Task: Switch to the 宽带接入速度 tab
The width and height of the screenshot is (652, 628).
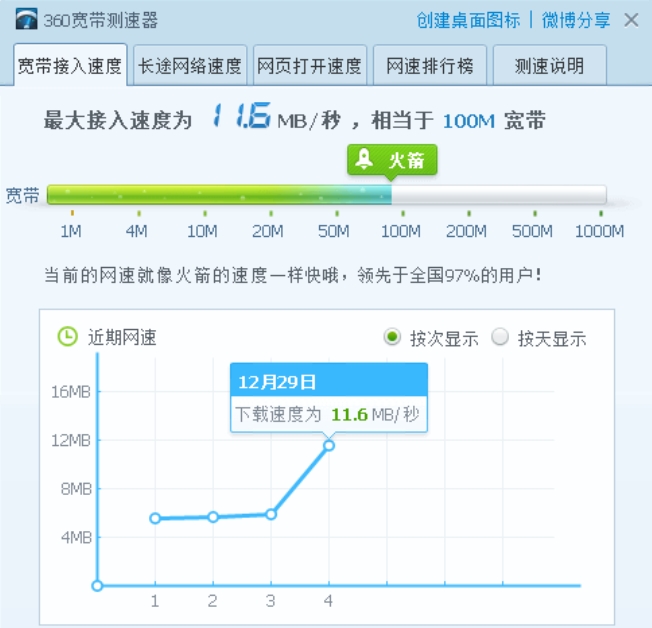Action: click(x=70, y=66)
